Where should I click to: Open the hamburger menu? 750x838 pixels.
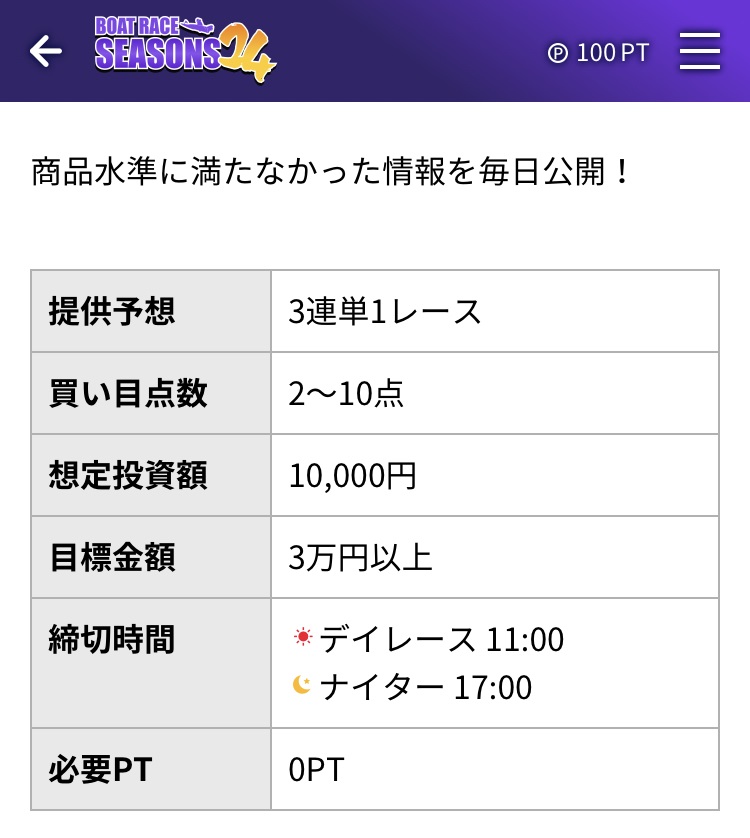click(x=699, y=51)
